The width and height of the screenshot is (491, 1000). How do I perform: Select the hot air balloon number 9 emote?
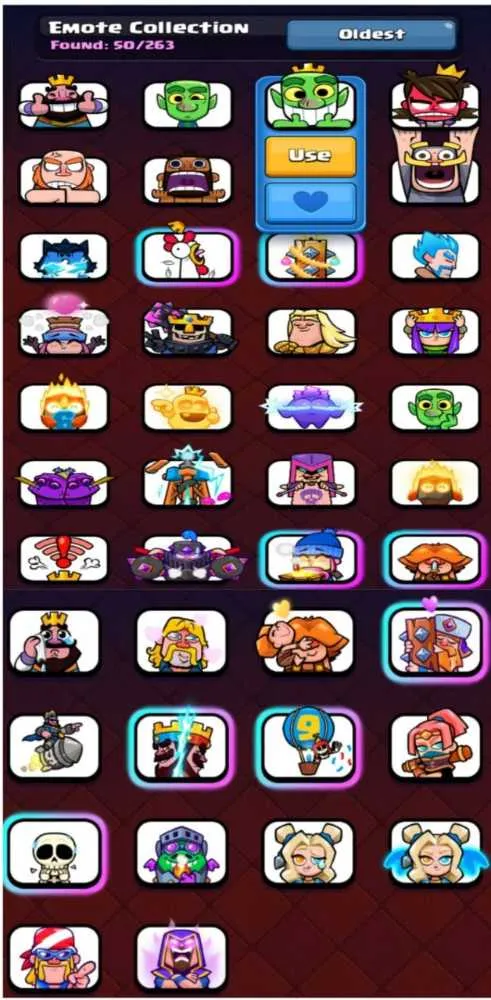click(309, 746)
